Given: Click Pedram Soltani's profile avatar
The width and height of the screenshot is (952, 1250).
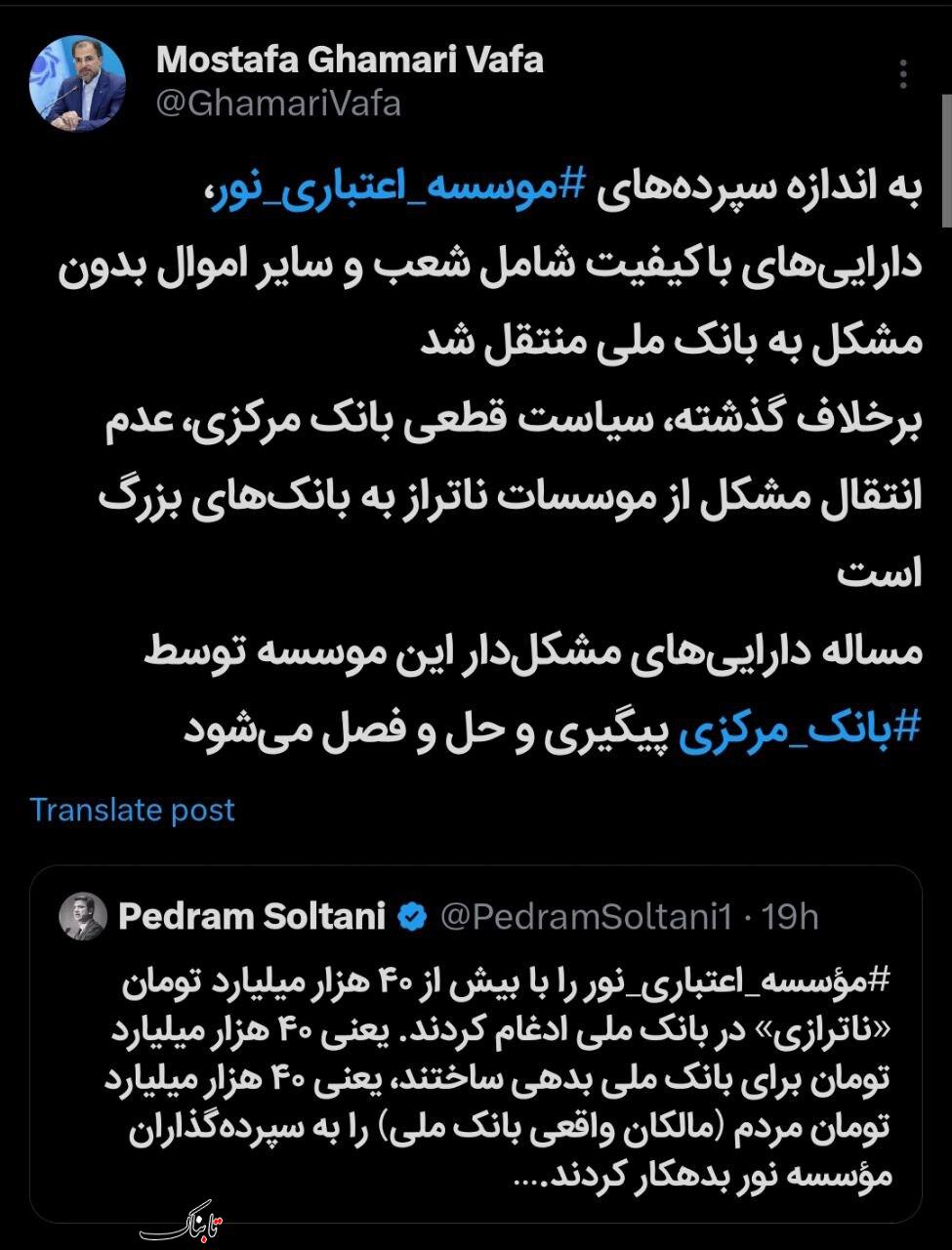Looking at the screenshot, I should pyautogui.click(x=83, y=915).
